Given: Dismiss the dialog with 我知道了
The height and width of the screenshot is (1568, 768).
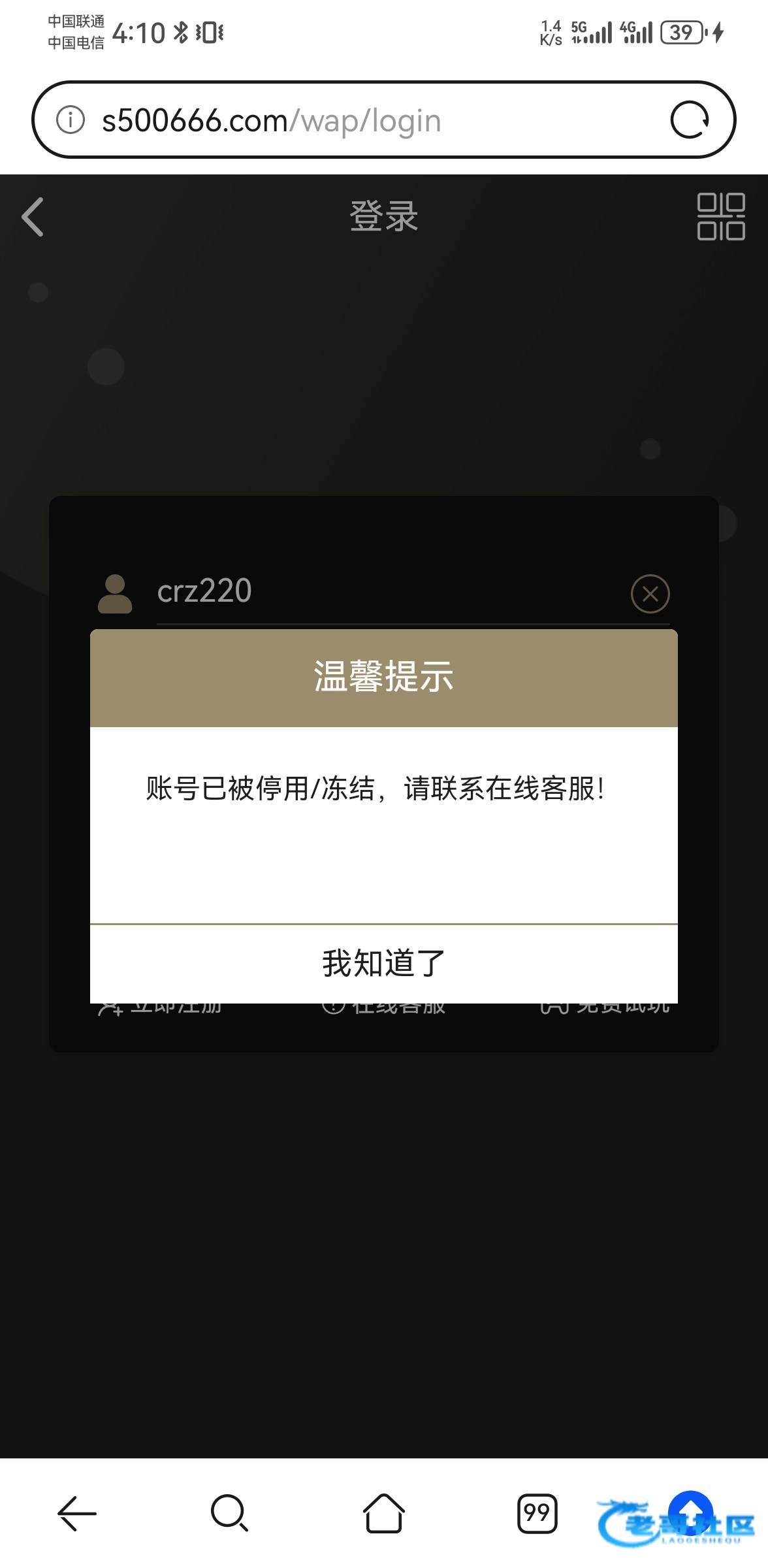Looking at the screenshot, I should (384, 964).
